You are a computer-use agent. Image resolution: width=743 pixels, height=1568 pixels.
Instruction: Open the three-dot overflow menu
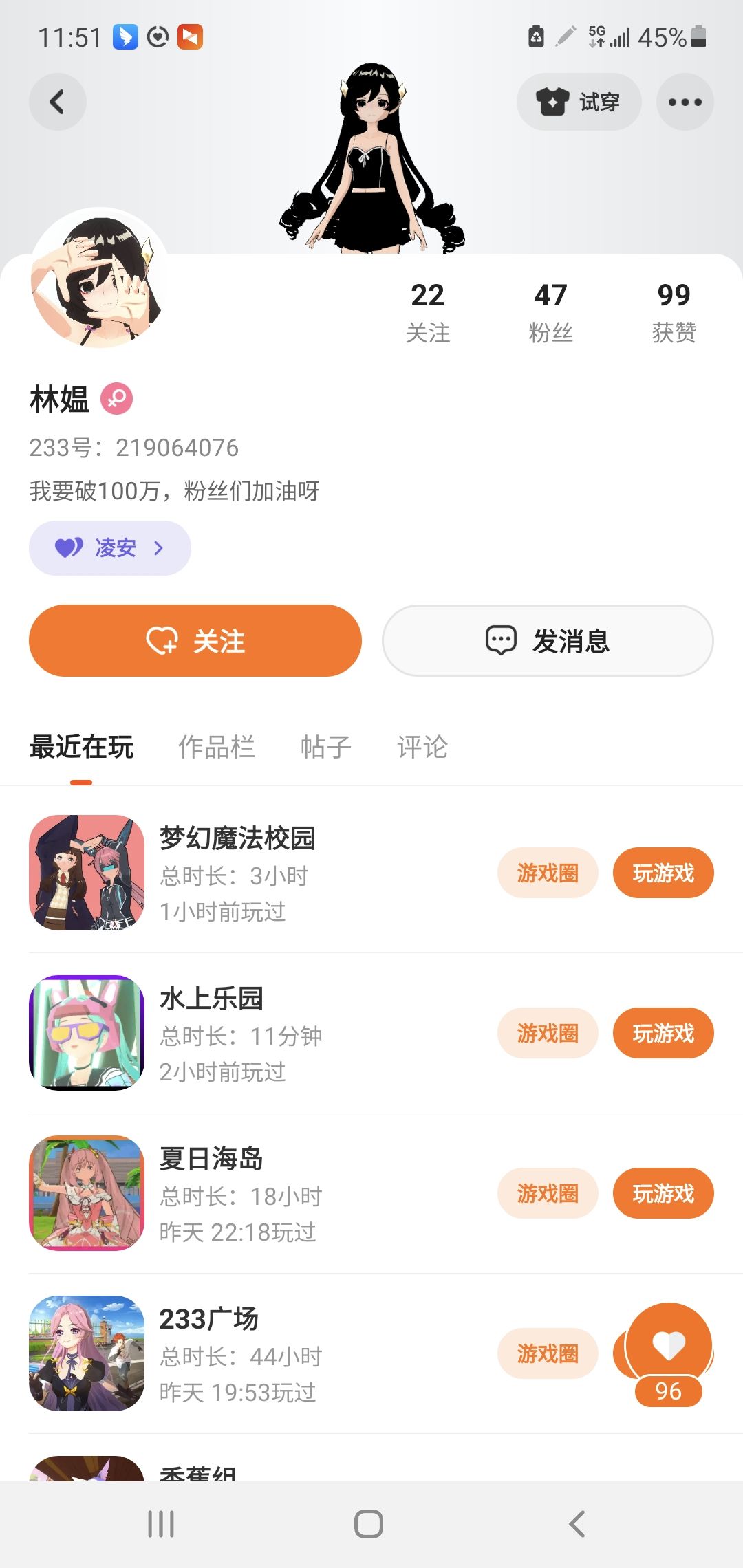pyautogui.click(x=685, y=102)
